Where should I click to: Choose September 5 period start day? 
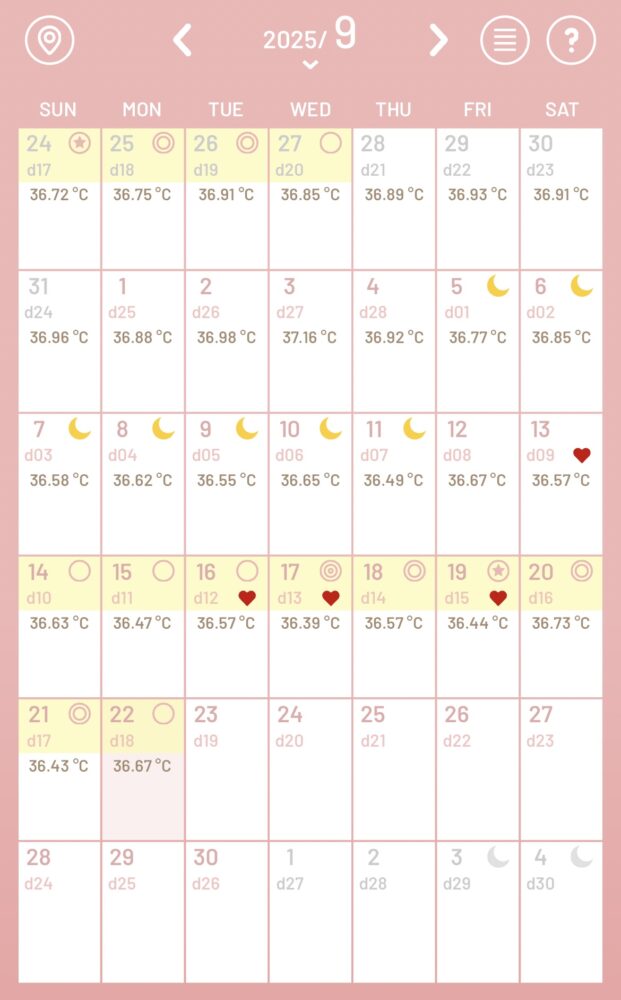click(477, 341)
